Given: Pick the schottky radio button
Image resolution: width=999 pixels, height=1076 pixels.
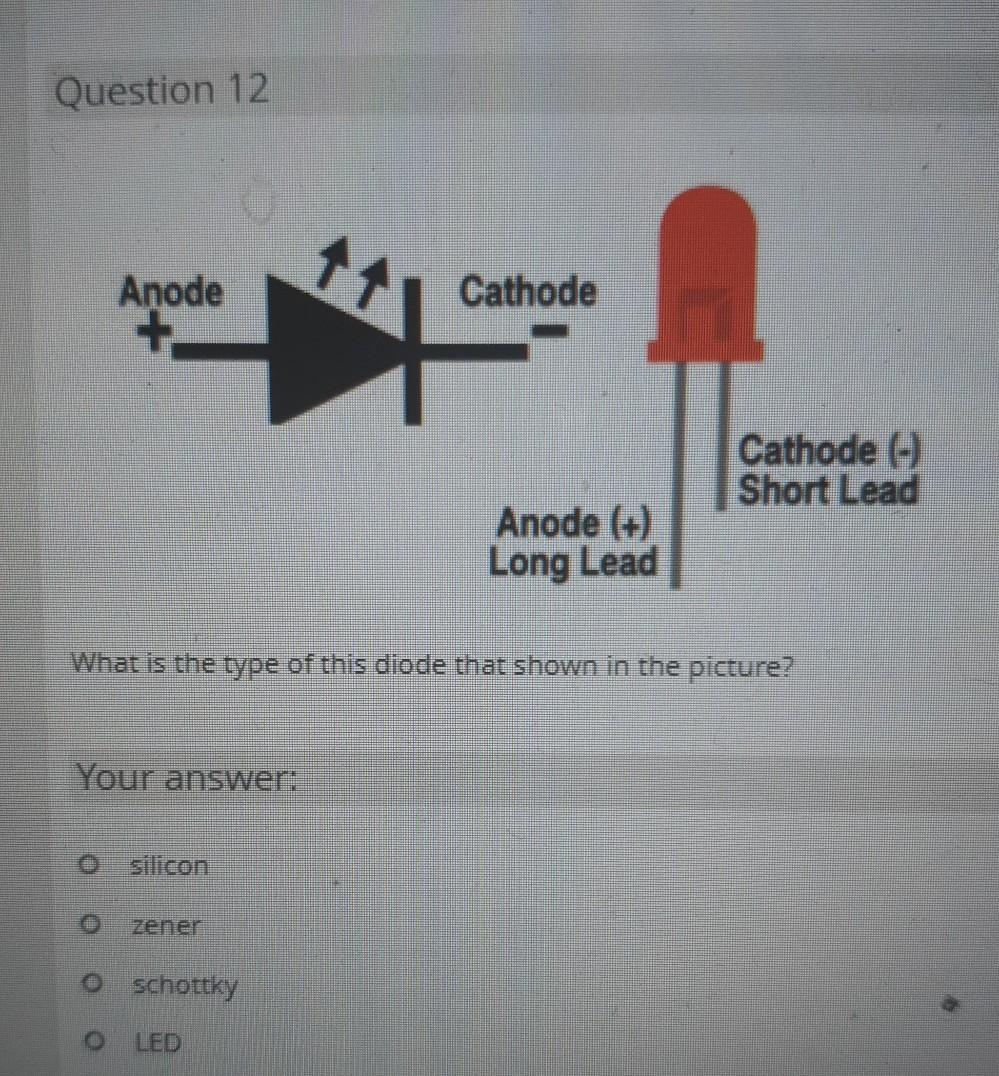Looking at the screenshot, I should tap(92, 986).
